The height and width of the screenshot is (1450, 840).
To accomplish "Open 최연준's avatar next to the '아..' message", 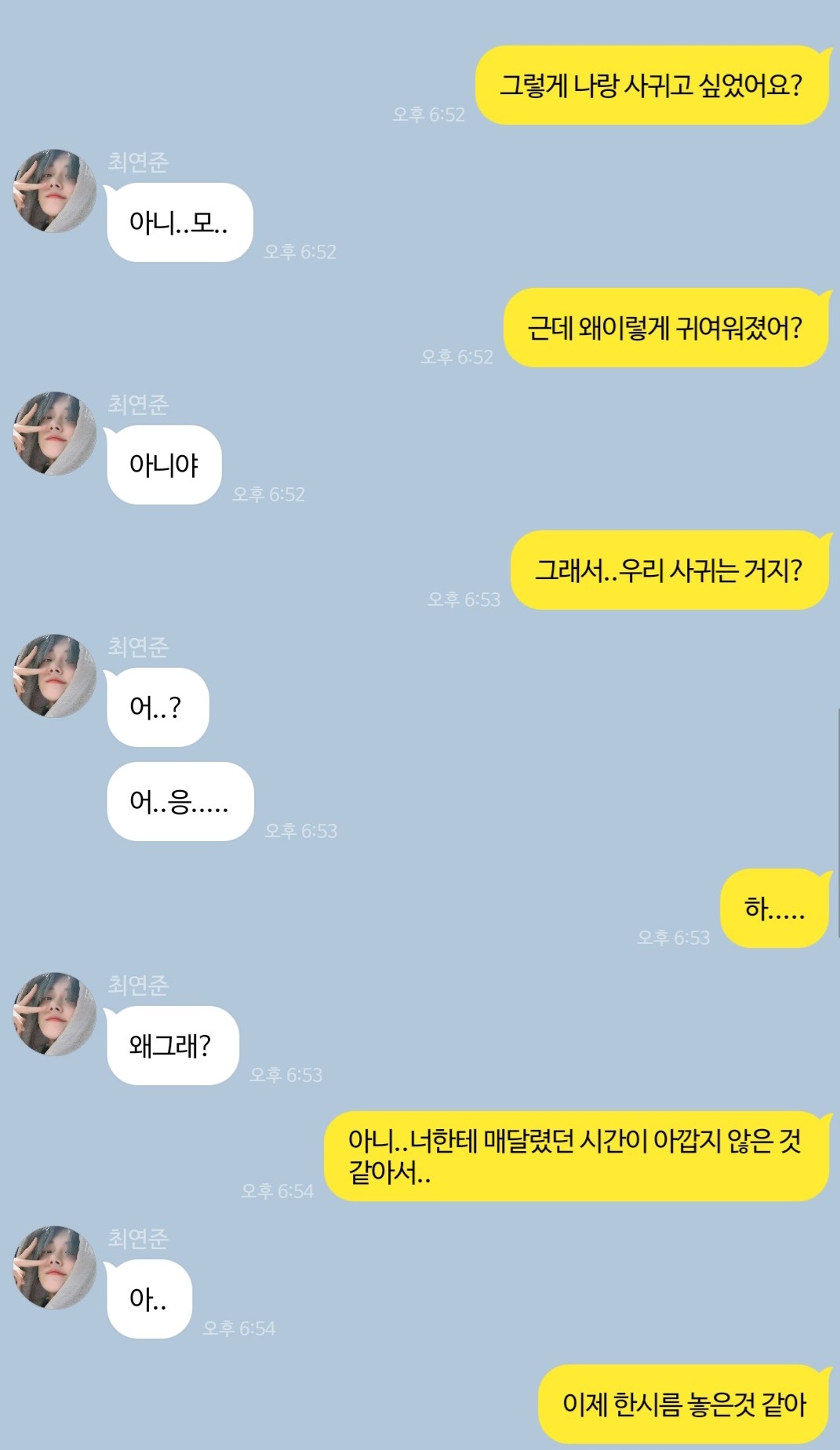I will 54,1268.
